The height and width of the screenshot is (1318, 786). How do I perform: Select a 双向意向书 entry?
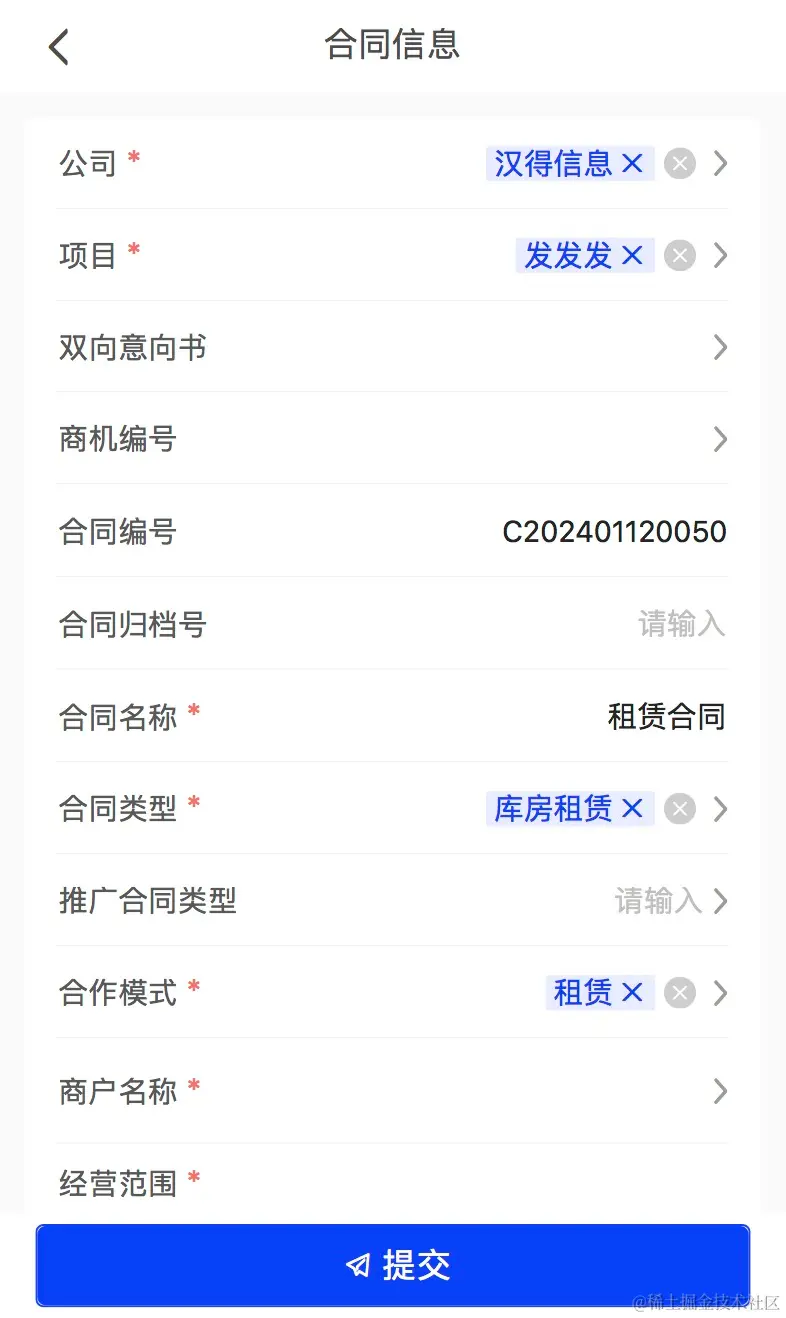720,348
